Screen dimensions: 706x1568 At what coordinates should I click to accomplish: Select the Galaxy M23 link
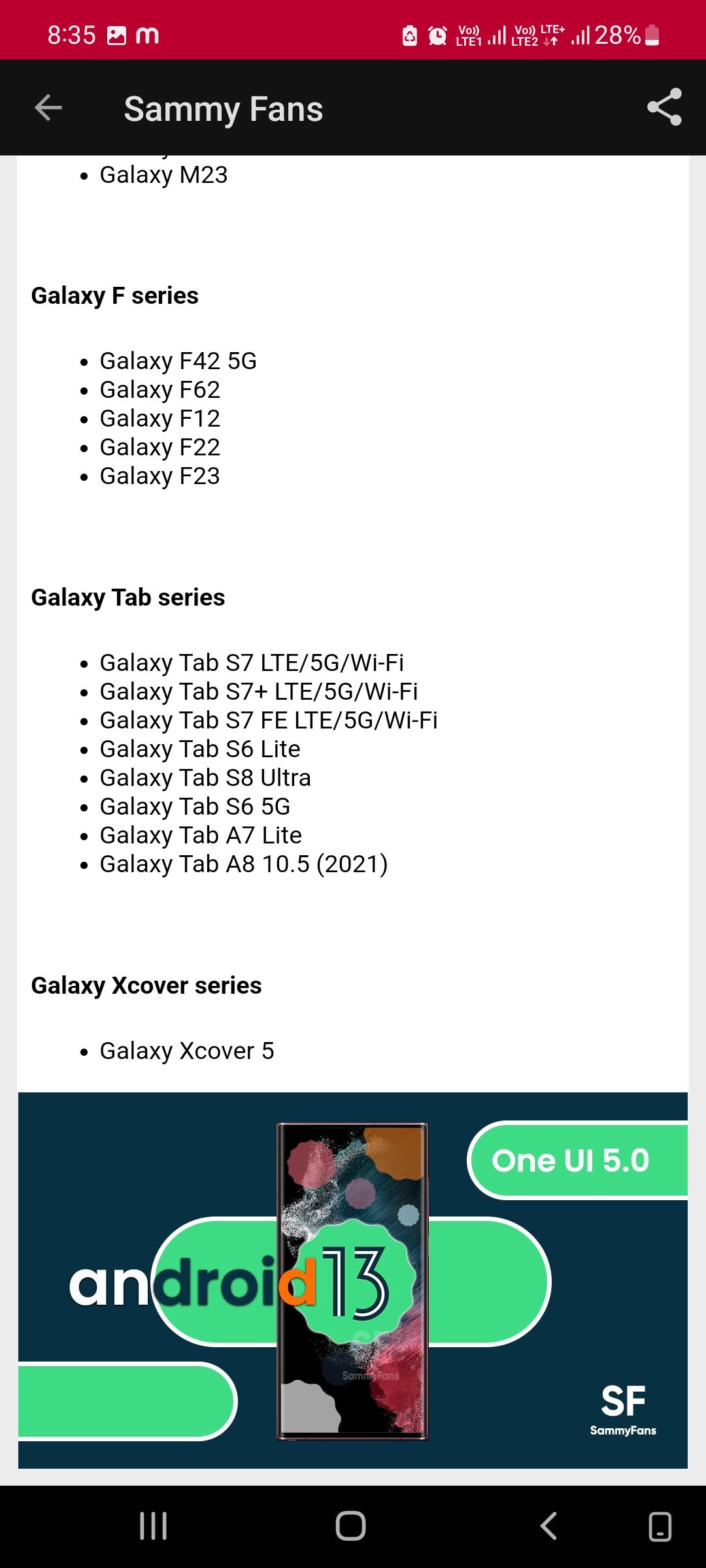pos(163,174)
